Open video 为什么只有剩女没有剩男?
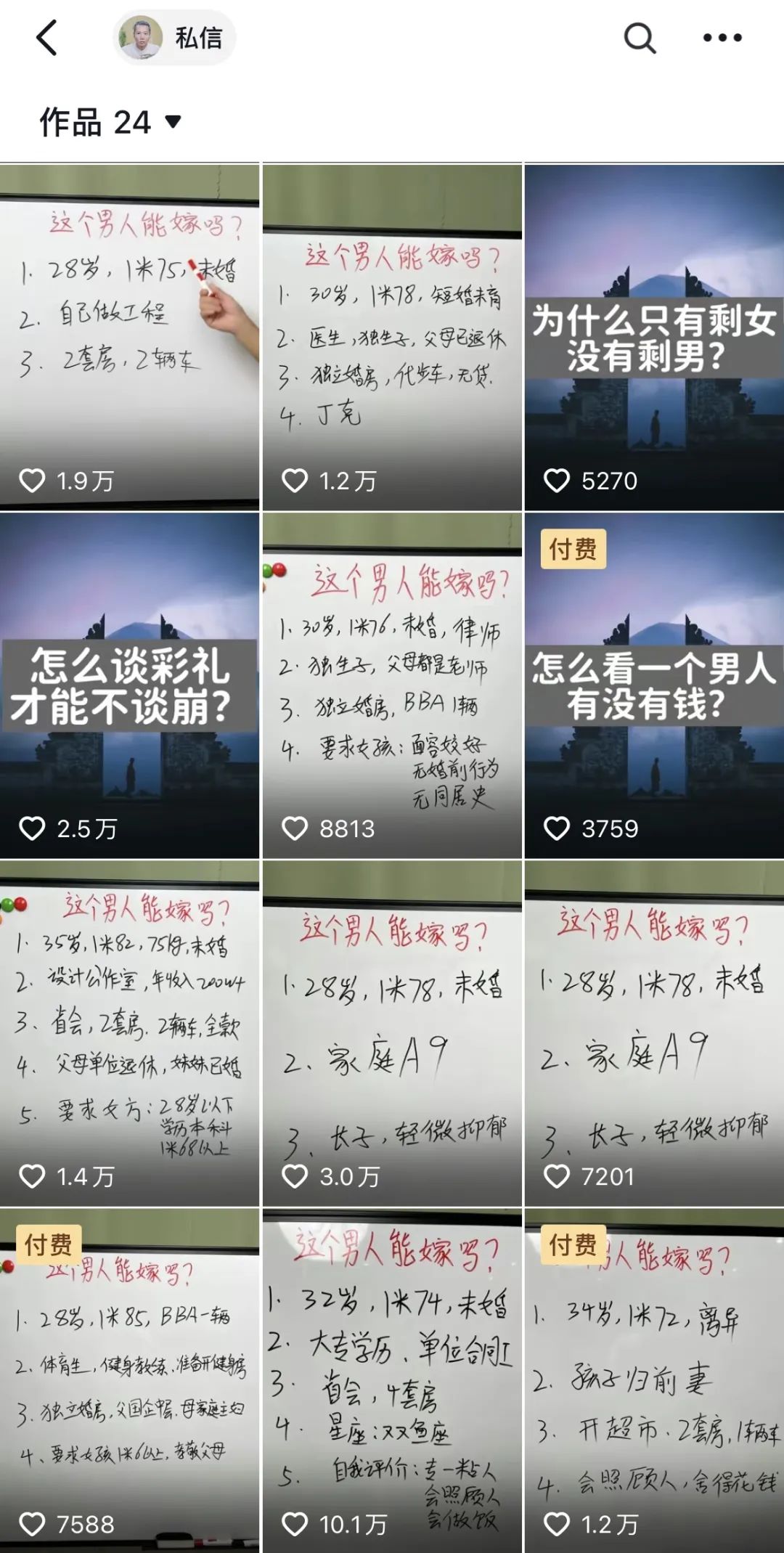The height and width of the screenshot is (1553, 784). coord(654,338)
